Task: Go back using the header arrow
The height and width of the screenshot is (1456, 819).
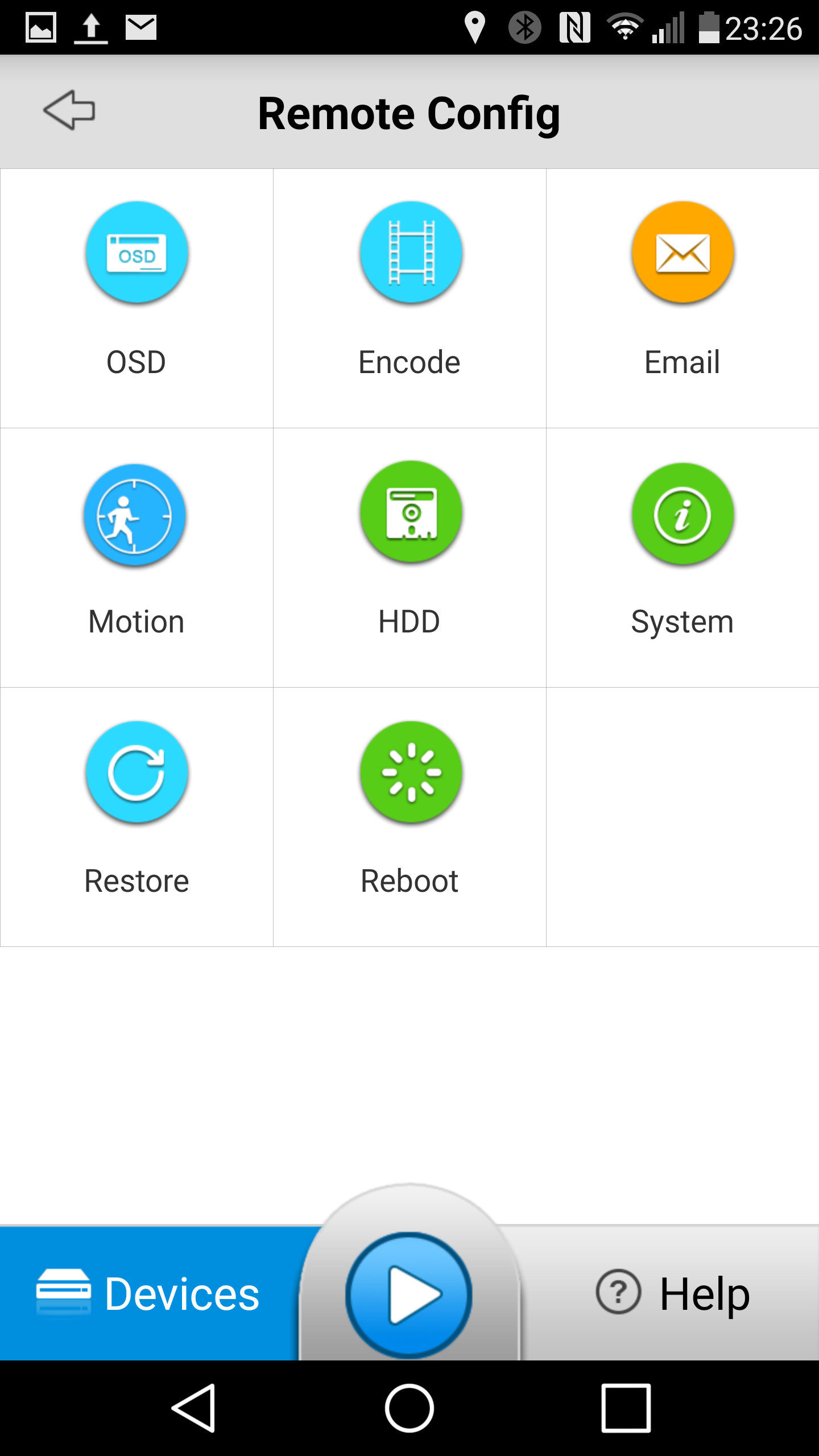Action: [x=69, y=110]
